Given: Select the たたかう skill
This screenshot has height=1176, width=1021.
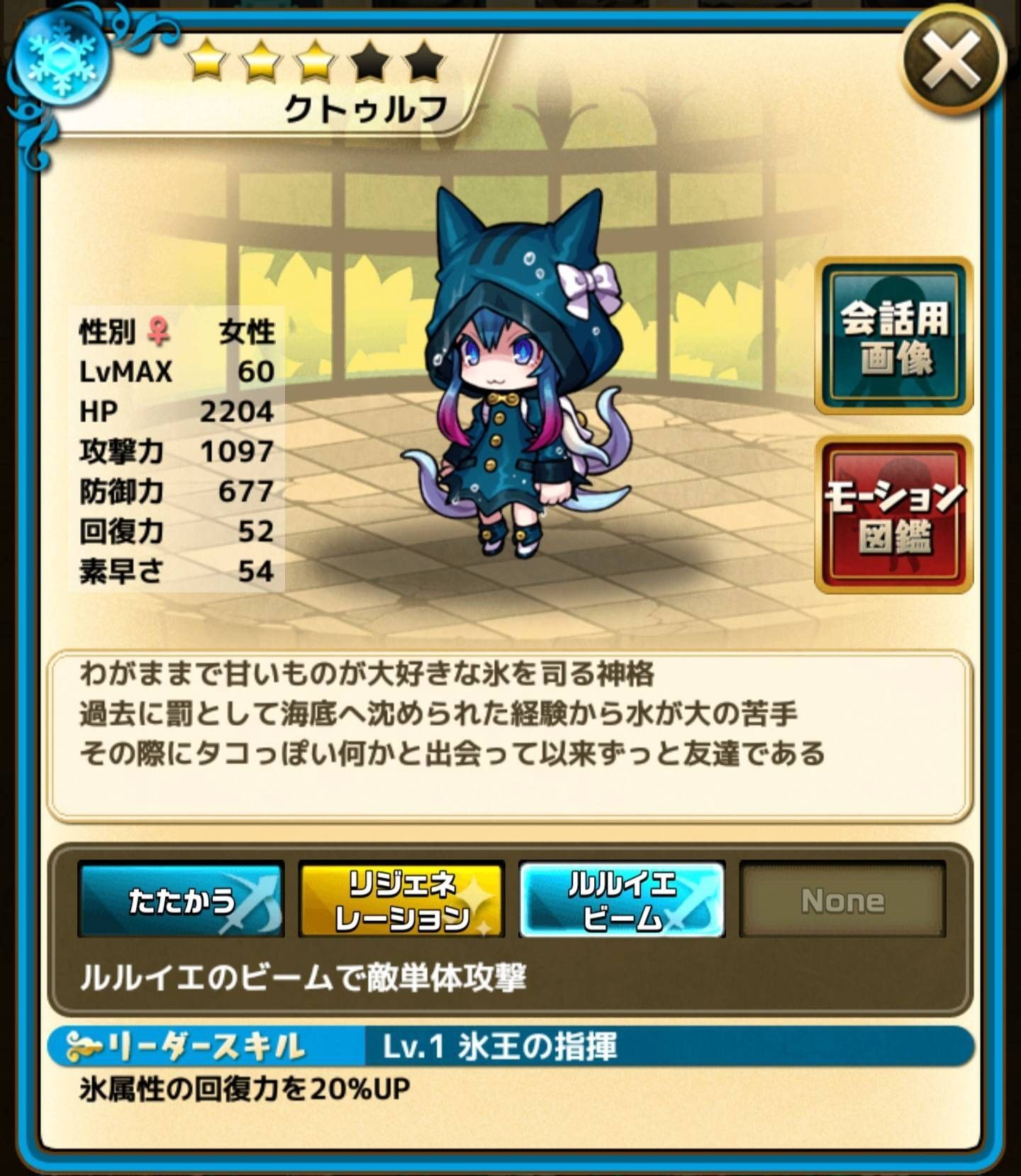Looking at the screenshot, I should pyautogui.click(x=181, y=900).
